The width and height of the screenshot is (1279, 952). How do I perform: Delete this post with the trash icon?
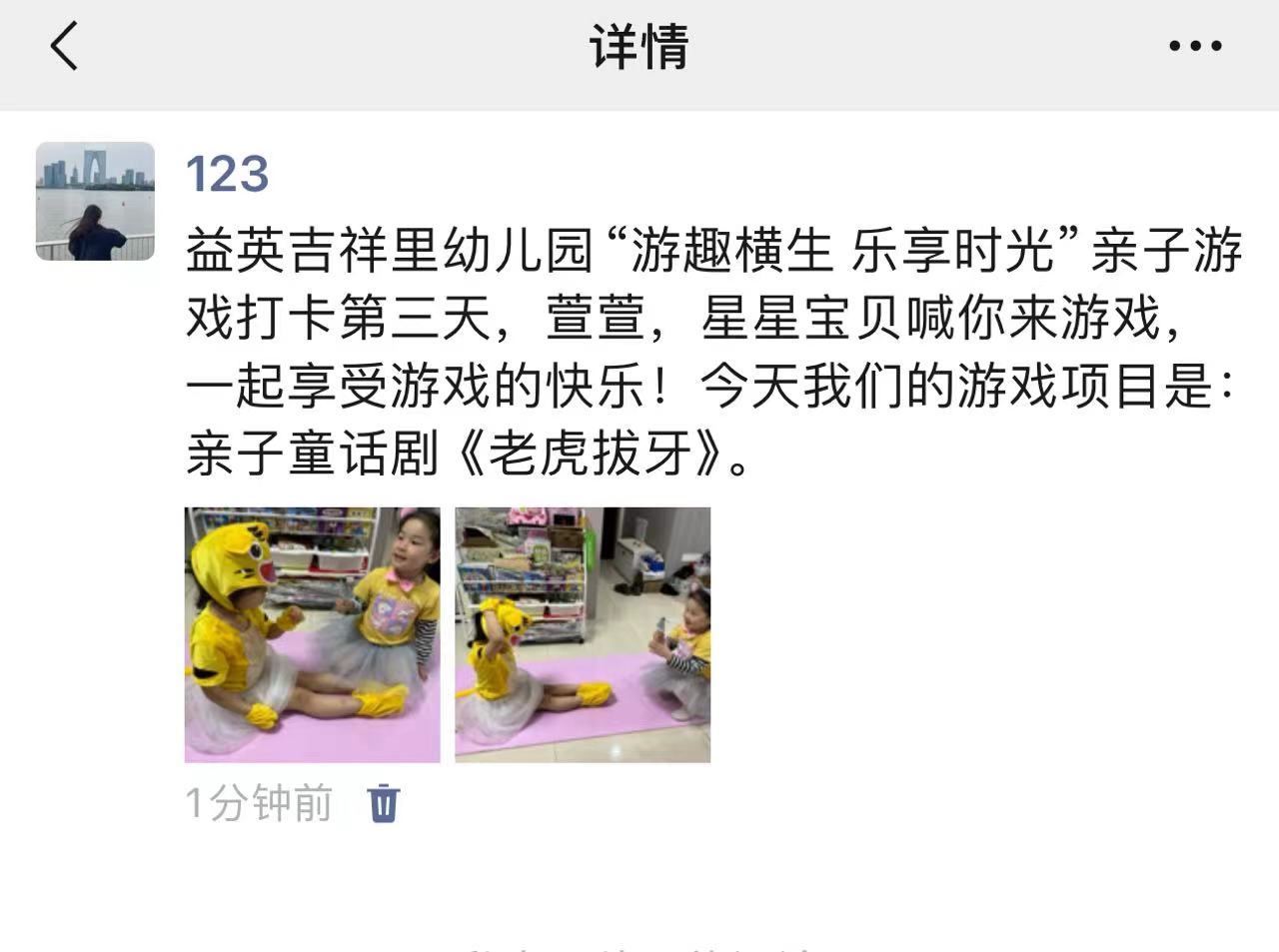(x=384, y=802)
